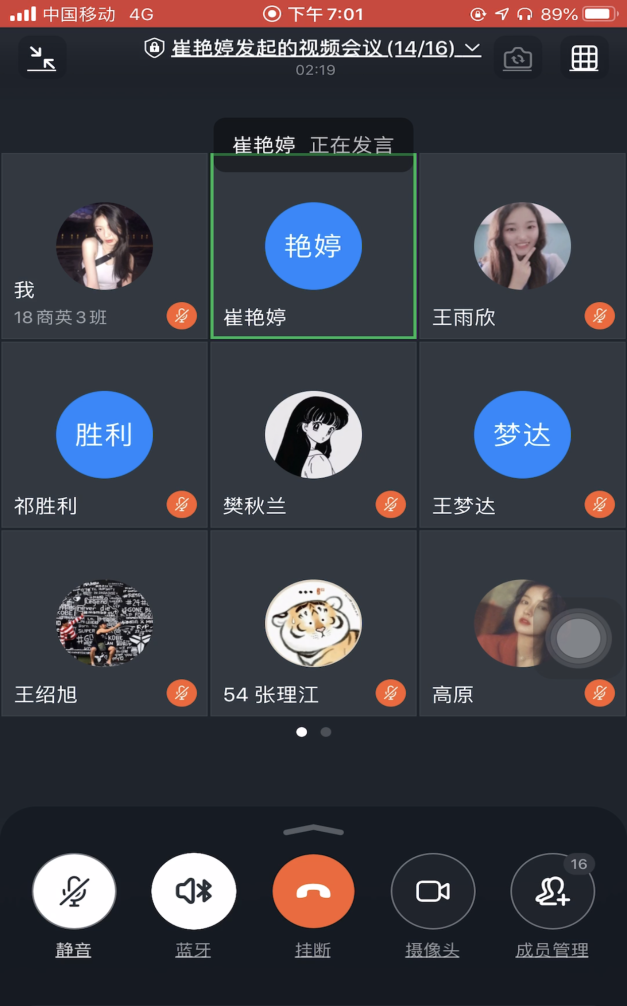Viewport: 627px width, 1006px height.
Task: Select 崔艳婷's video tile
Action: point(313,246)
